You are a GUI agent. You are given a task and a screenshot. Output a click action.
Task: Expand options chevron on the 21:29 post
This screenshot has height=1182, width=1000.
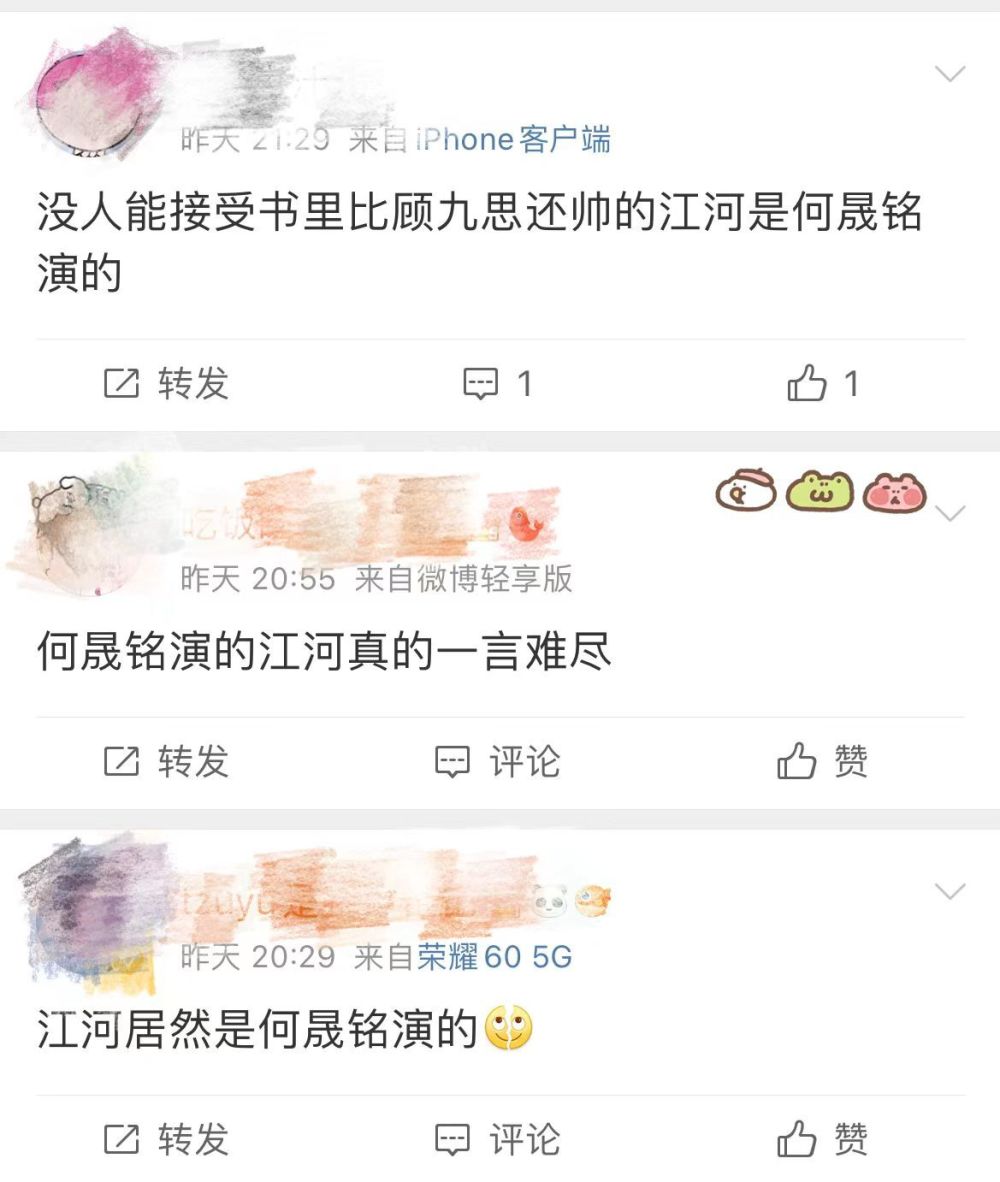(948, 74)
